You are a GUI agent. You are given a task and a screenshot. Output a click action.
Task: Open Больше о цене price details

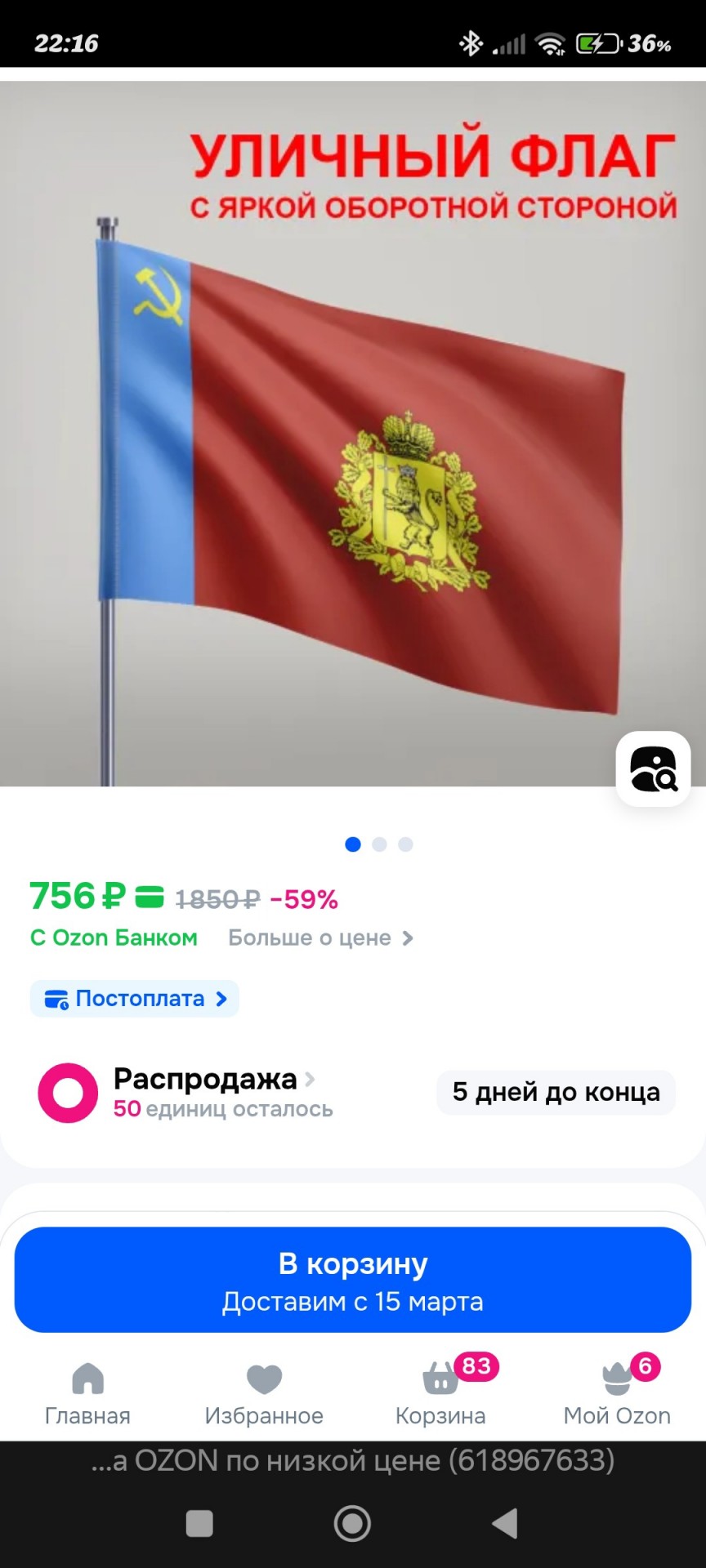pos(320,938)
